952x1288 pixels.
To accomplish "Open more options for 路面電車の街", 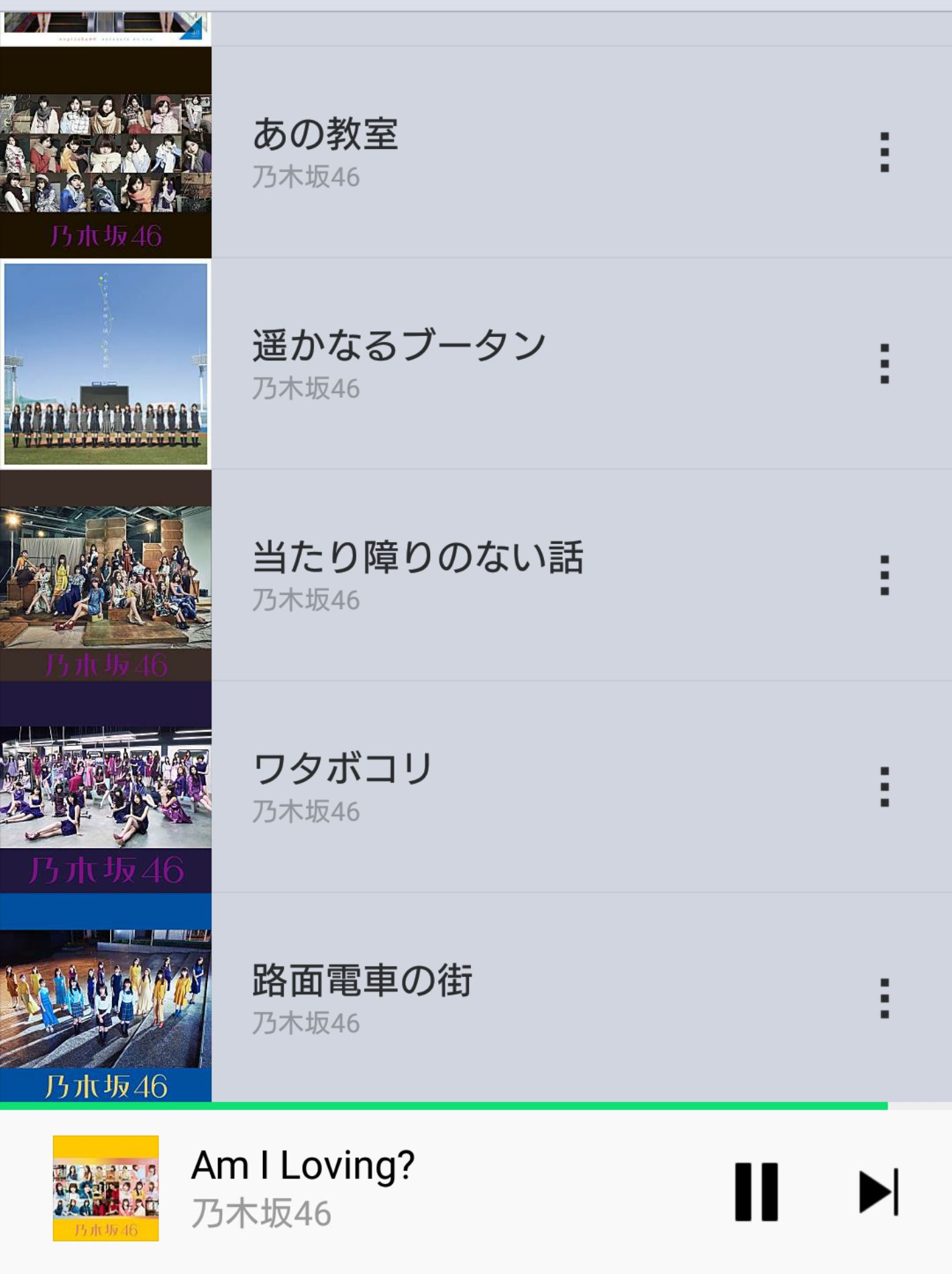I will [884, 998].
